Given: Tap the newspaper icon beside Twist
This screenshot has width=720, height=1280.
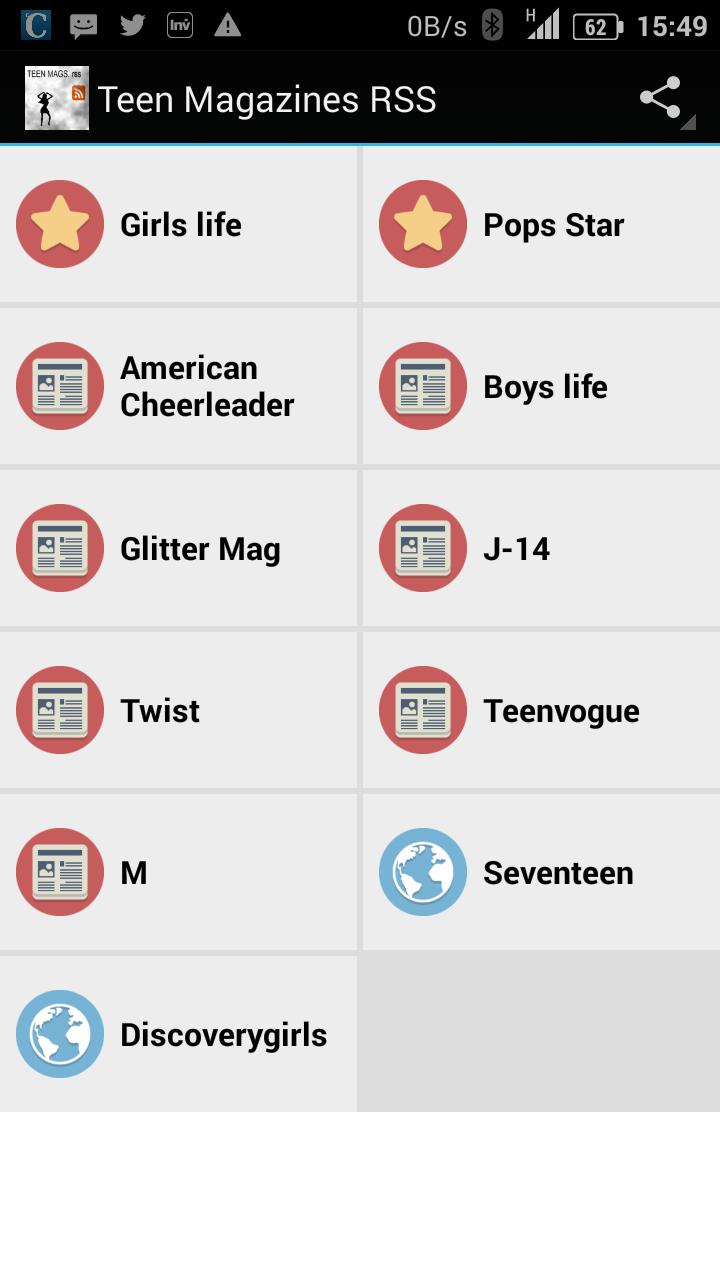Looking at the screenshot, I should click(x=60, y=710).
